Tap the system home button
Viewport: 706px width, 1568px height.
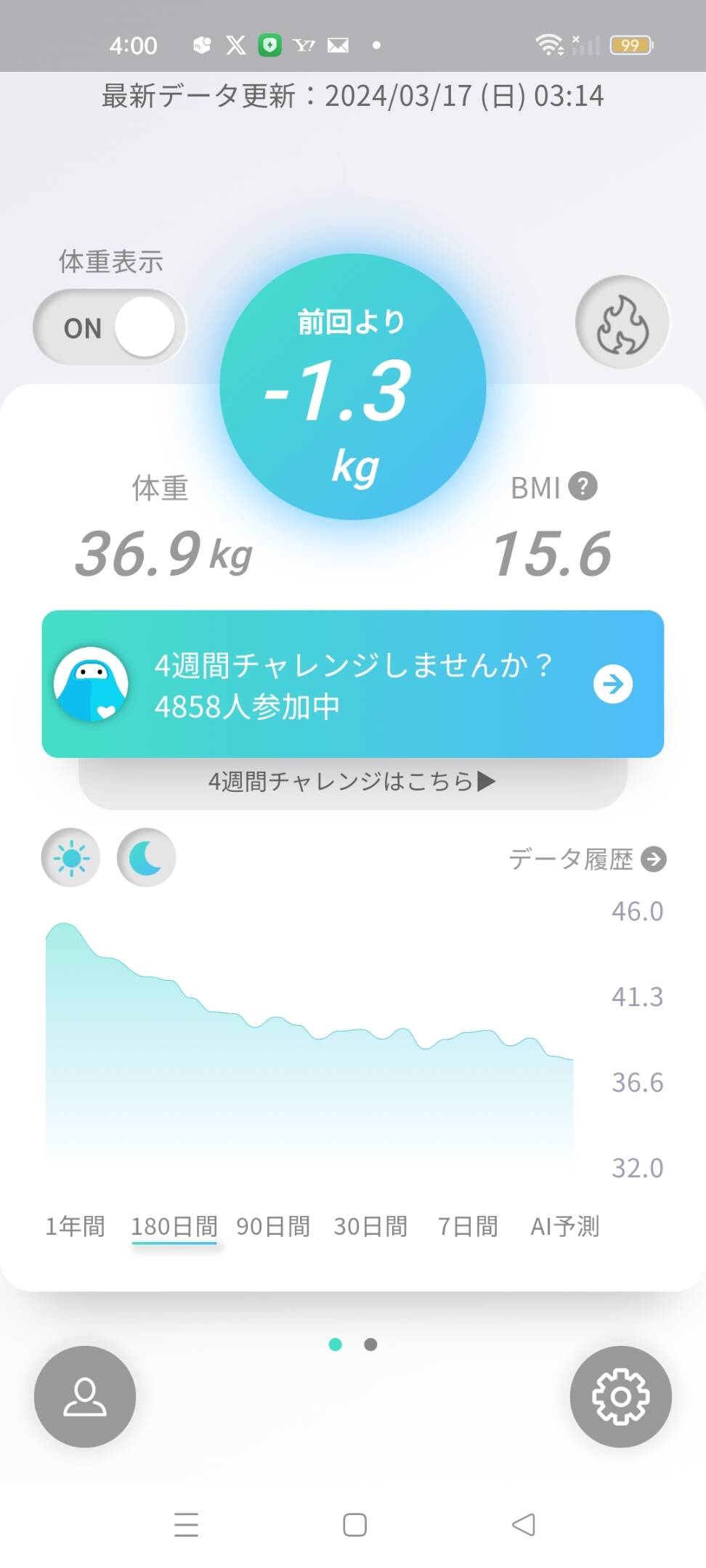[x=354, y=1524]
